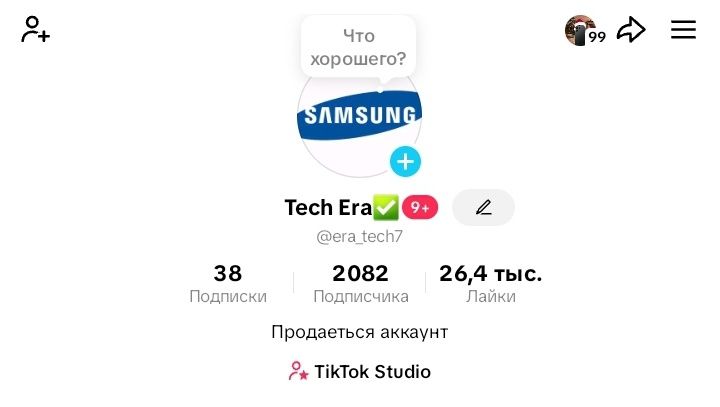Screen dimensions: 720x407
Task: Open the add friends icon
Action: [36, 29]
